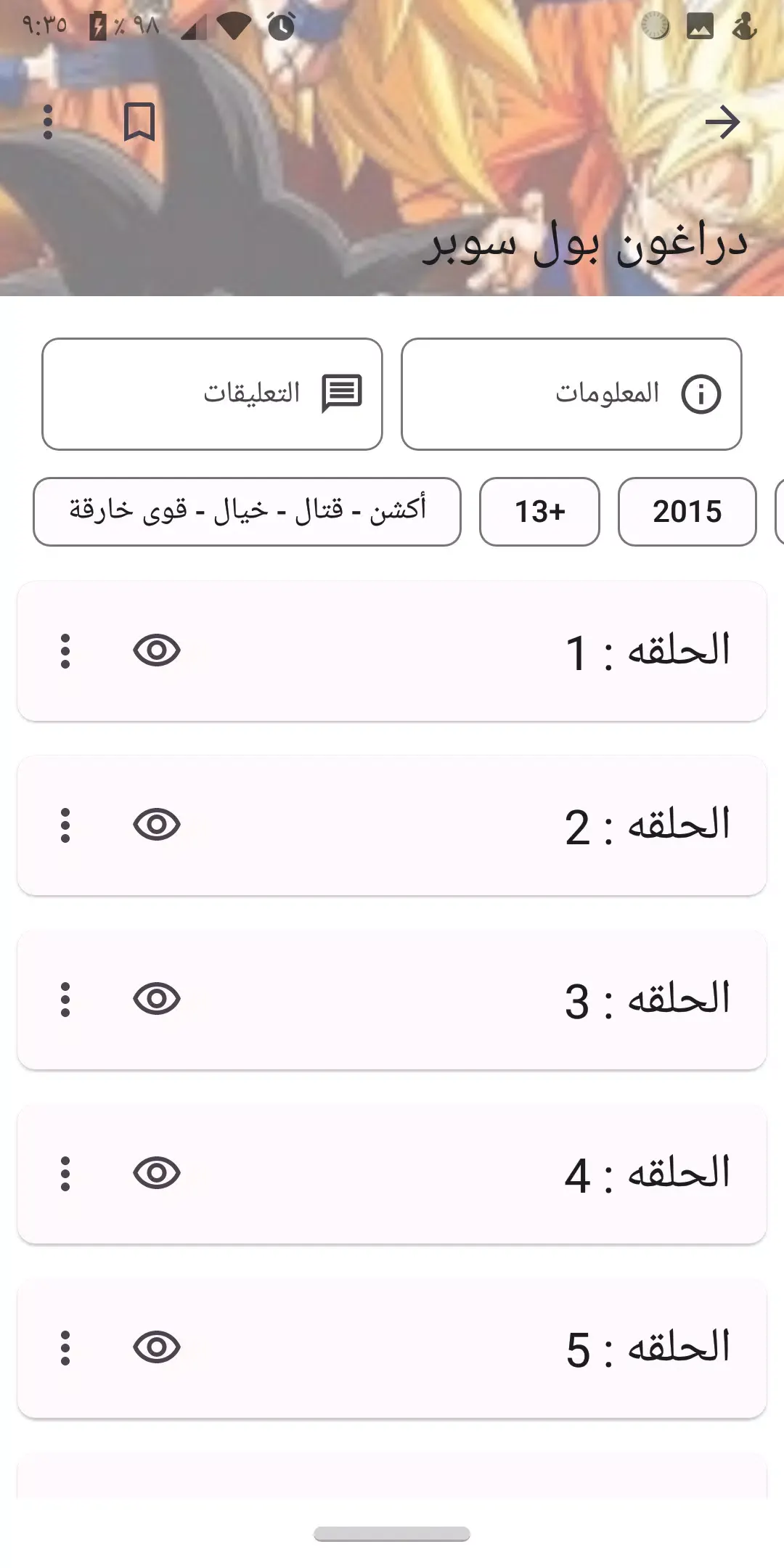Open the المعلومات info button
The image size is (784, 1568).
point(571,394)
